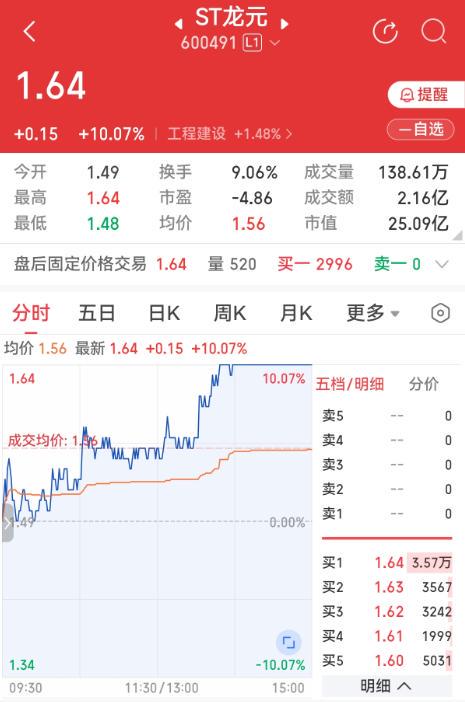Switch to the 周K chart tab
The height and width of the screenshot is (702, 465).
tap(230, 313)
